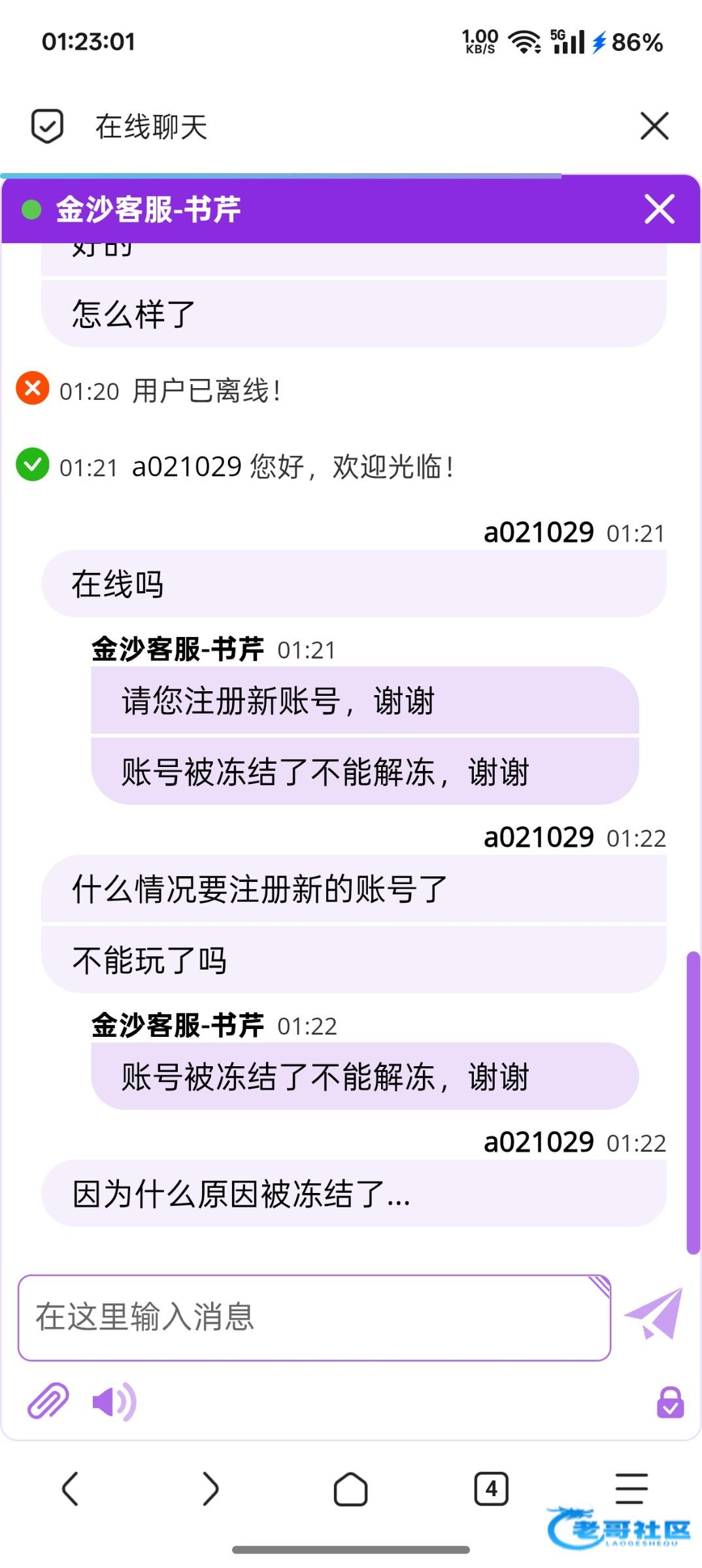Close the 金沙客服-书芹 chat window
Image resolution: width=702 pixels, height=1568 pixels.
[659, 209]
